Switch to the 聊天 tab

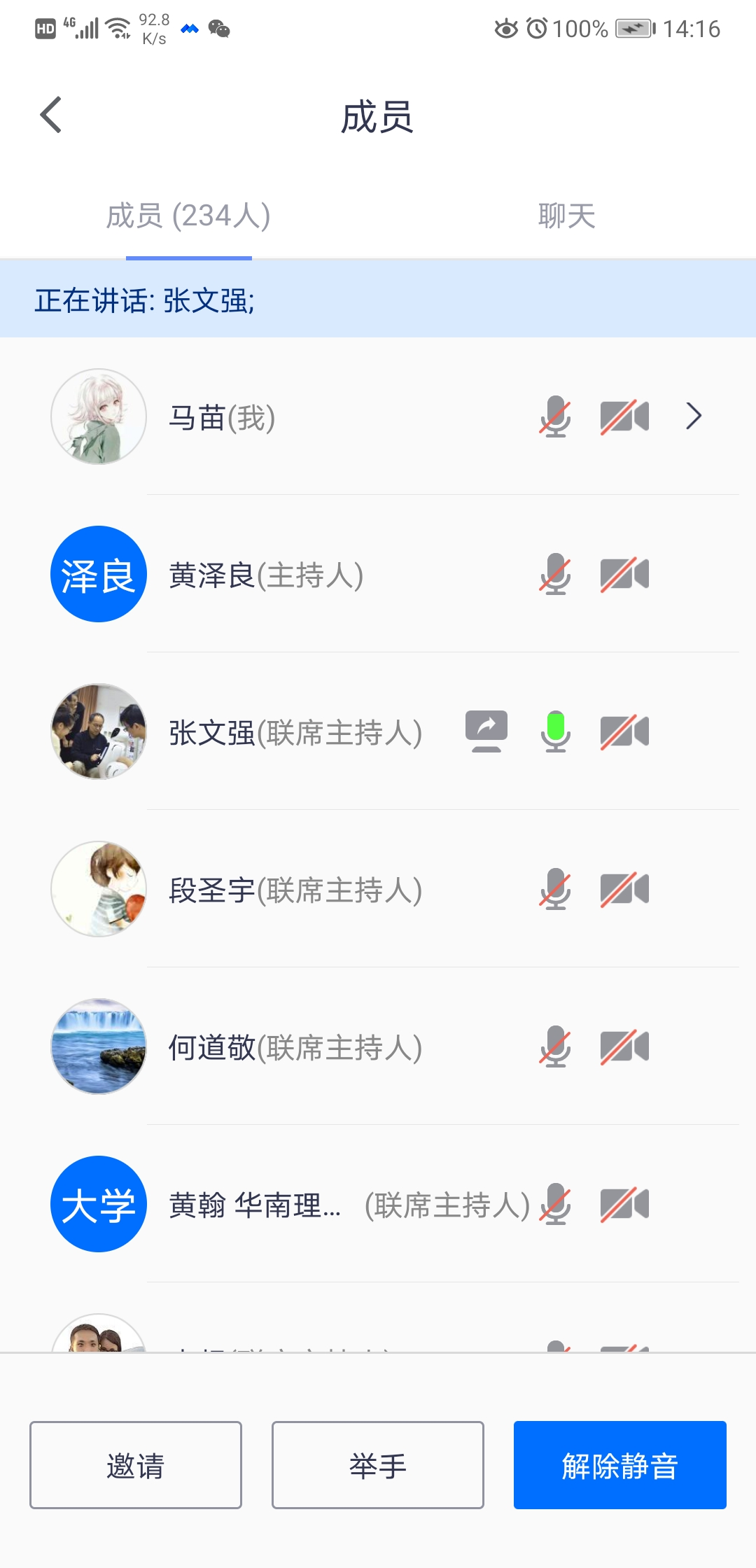tap(566, 216)
